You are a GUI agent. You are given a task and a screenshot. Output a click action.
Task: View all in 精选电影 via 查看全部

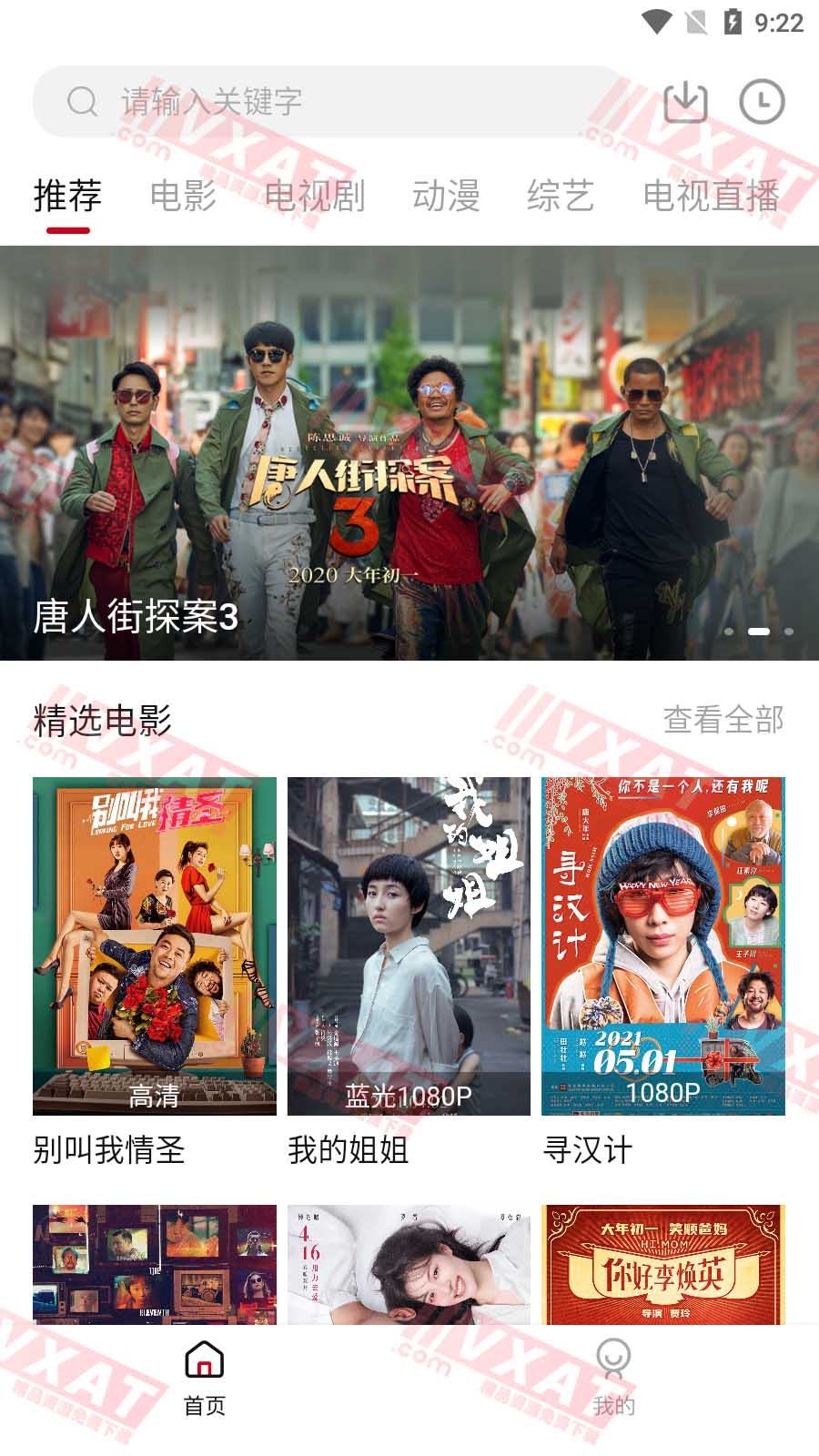tap(723, 720)
